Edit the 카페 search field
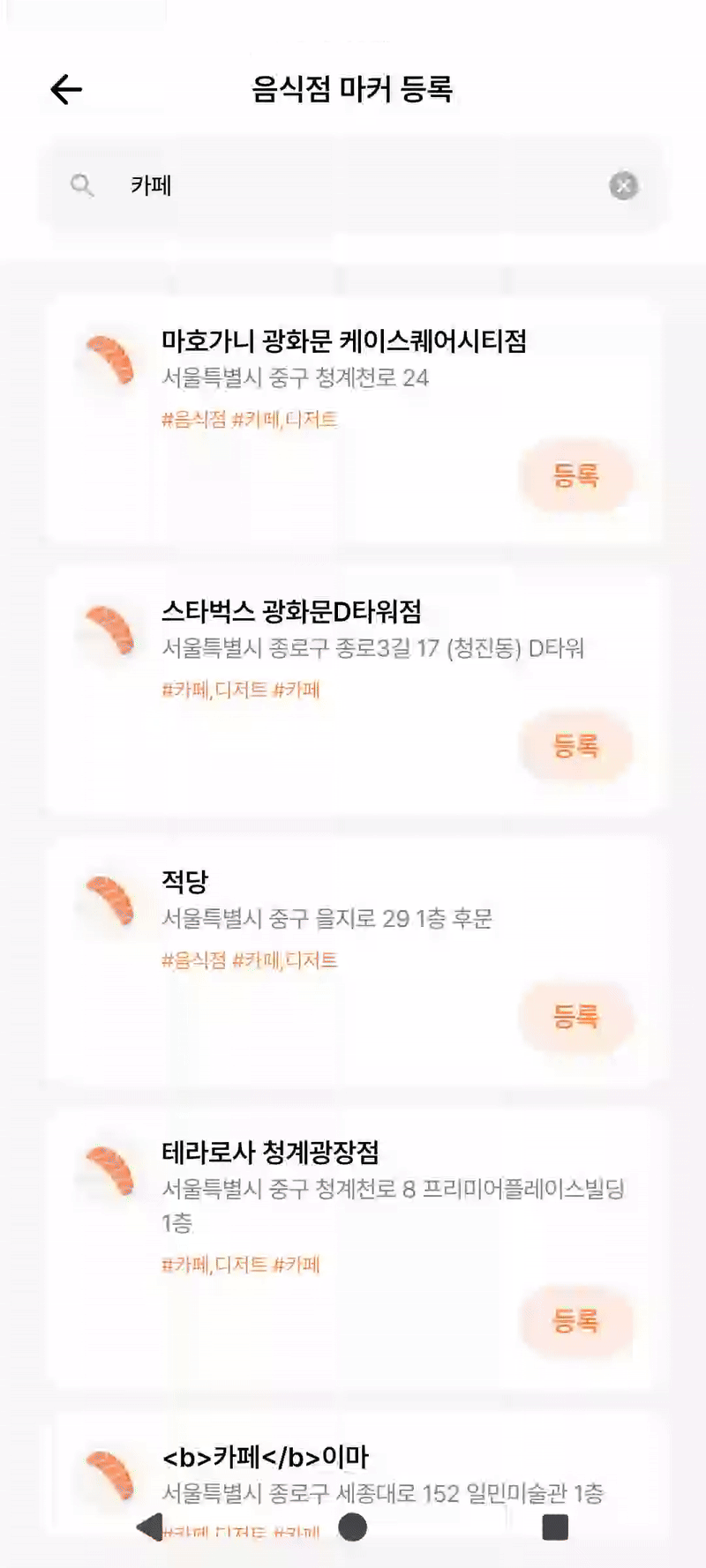Viewport: 706px width, 1568px height. pos(353,185)
